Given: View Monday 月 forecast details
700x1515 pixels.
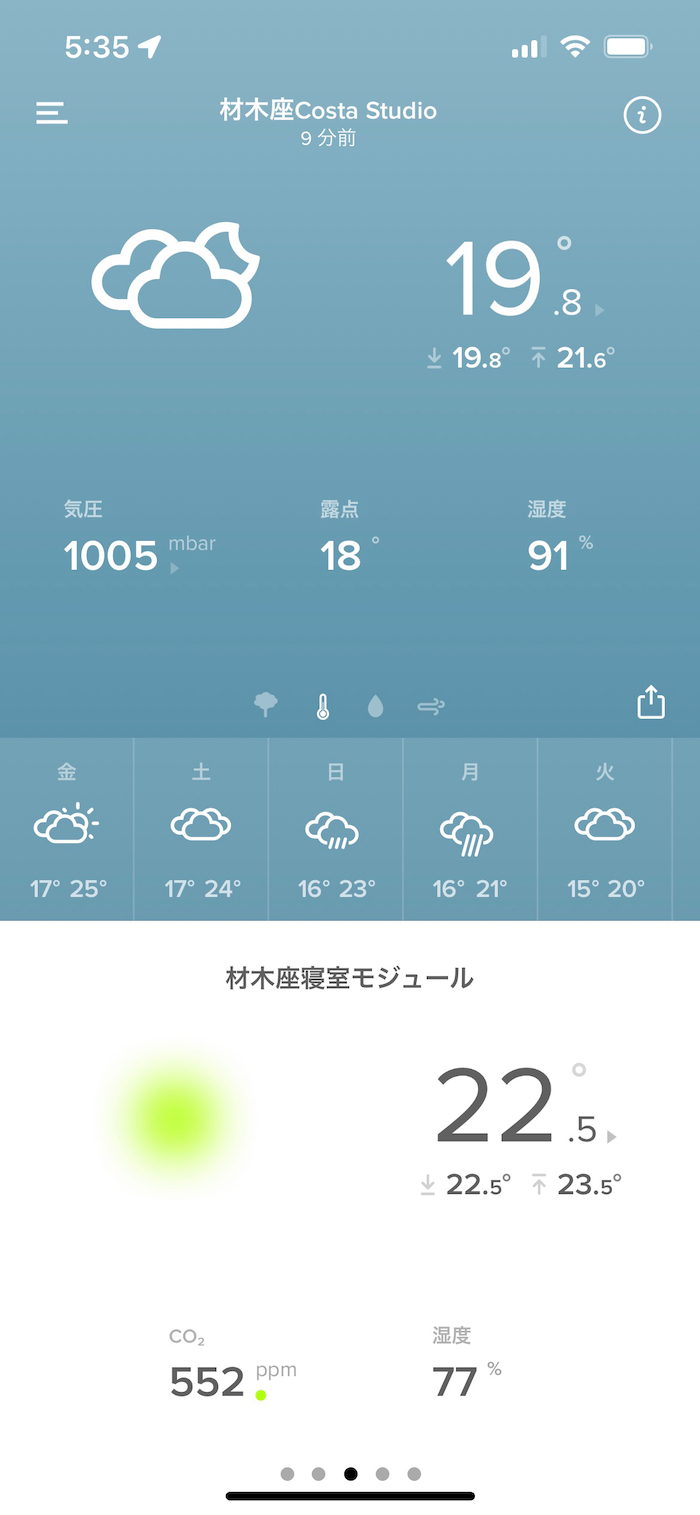Looking at the screenshot, I should tap(470, 829).
